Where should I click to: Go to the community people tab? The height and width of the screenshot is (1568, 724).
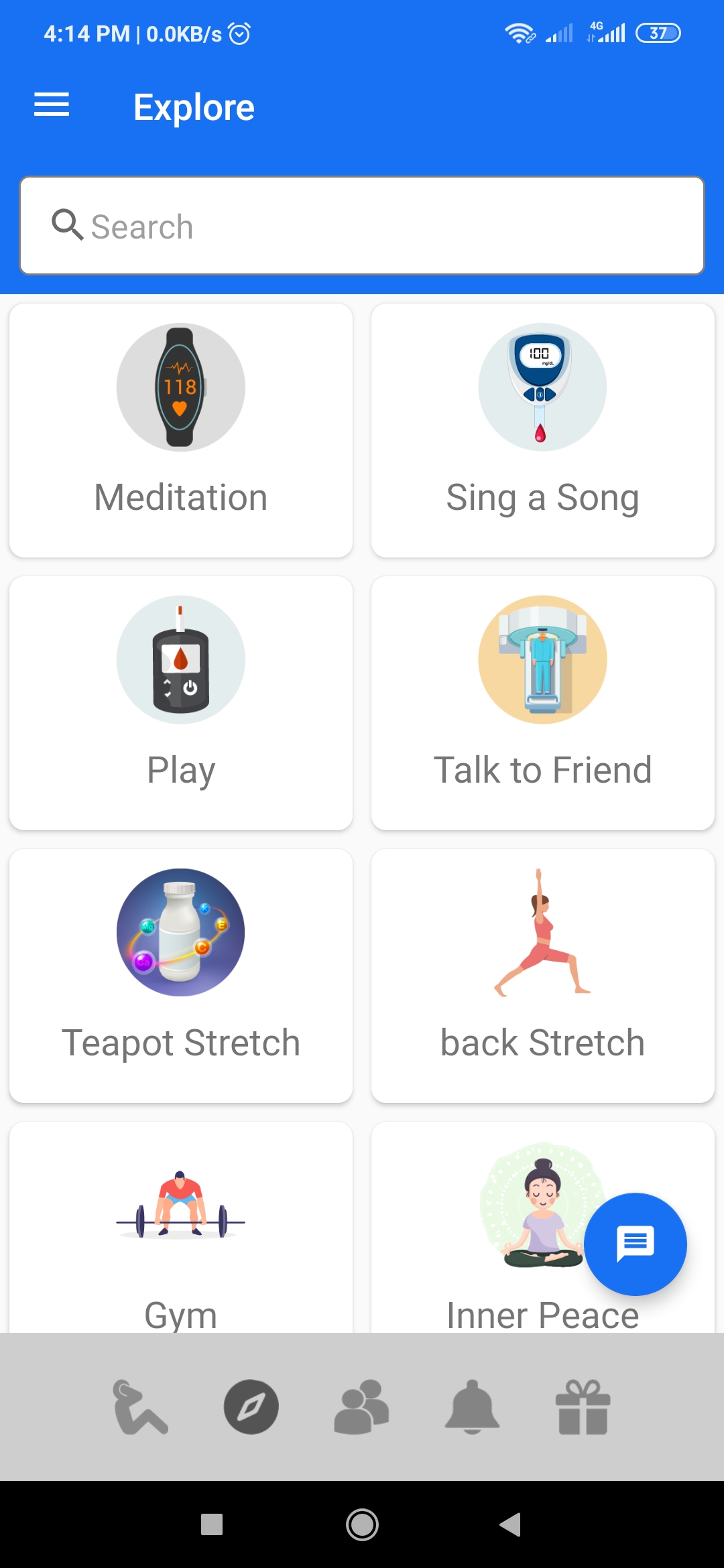point(361,1407)
